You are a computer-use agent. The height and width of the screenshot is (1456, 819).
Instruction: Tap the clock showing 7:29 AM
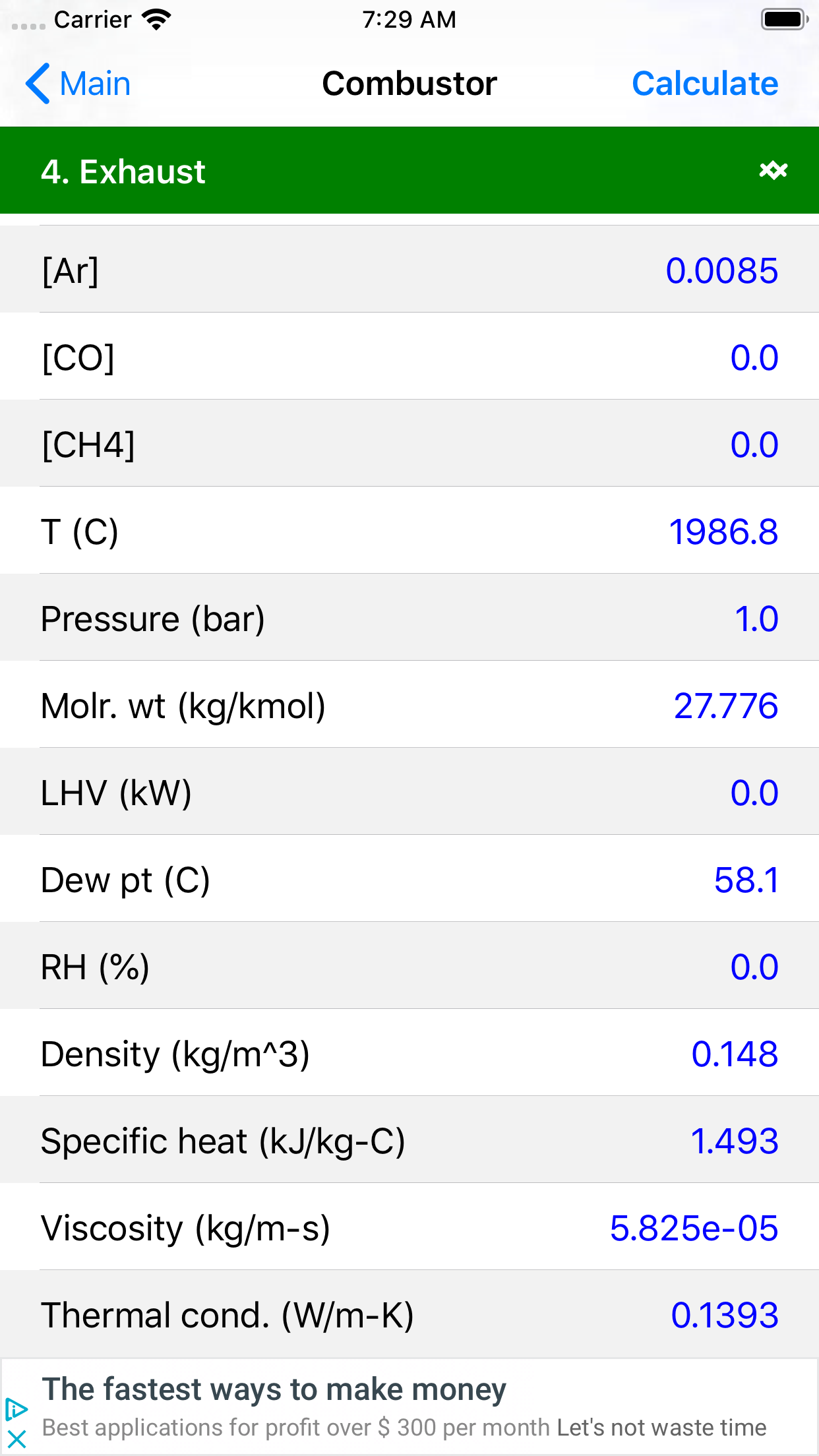[x=409, y=20]
